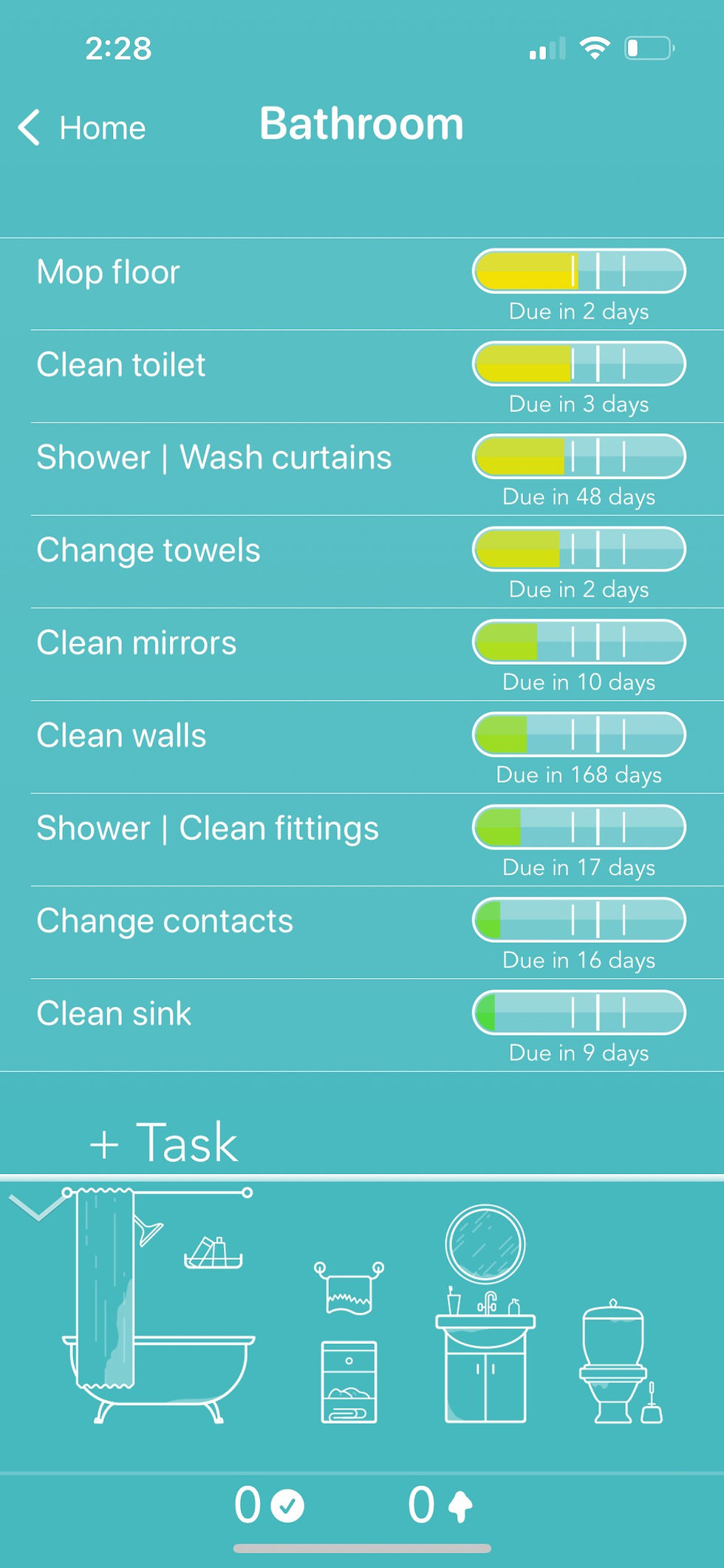Open the Clean toilet task
This screenshot has width=724, height=1568.
[x=121, y=365]
